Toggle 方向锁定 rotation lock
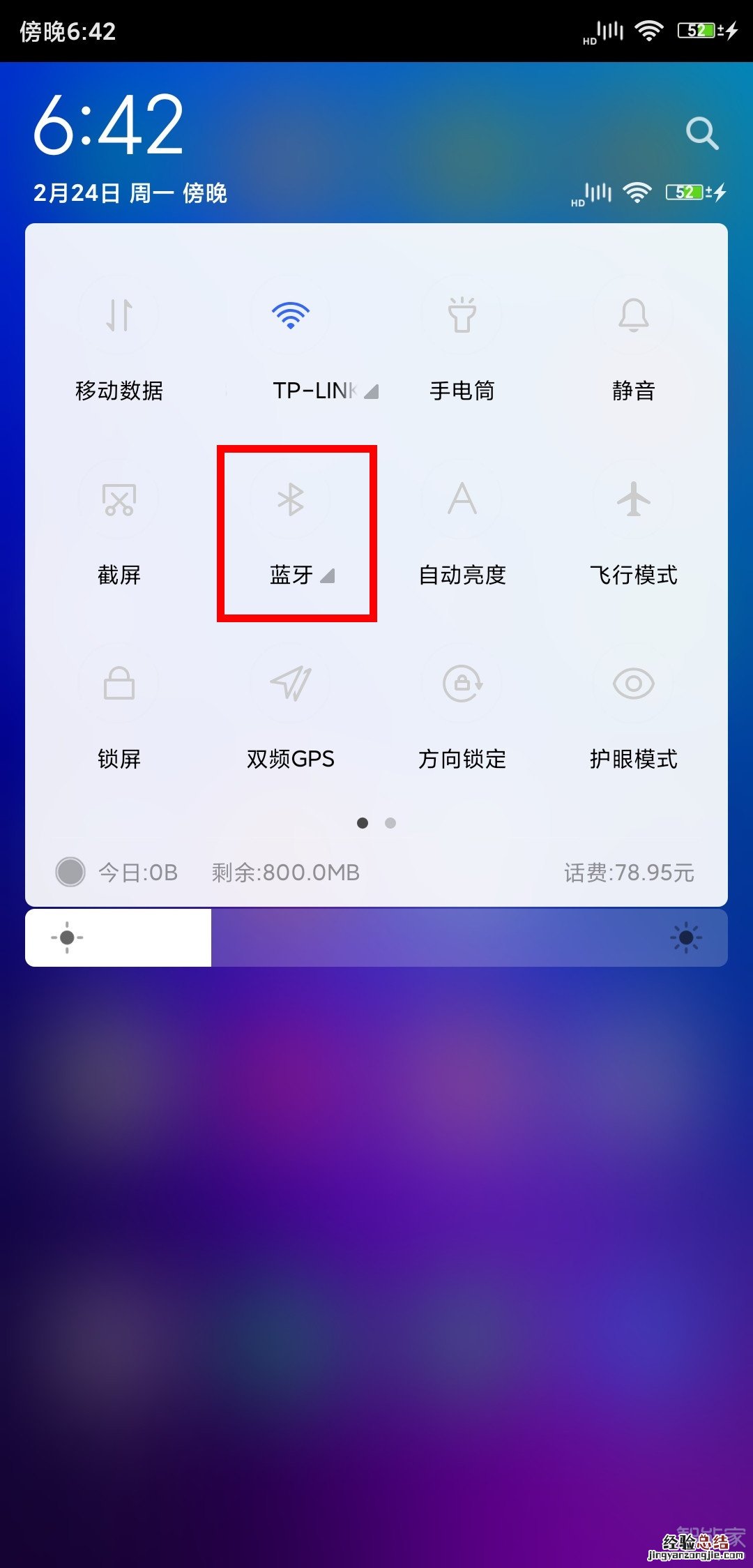 (x=462, y=684)
